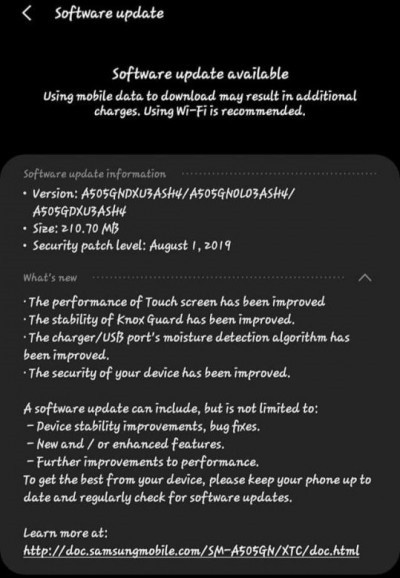Collapse the What's new section
The width and height of the screenshot is (400, 578).
[x=365, y=277]
